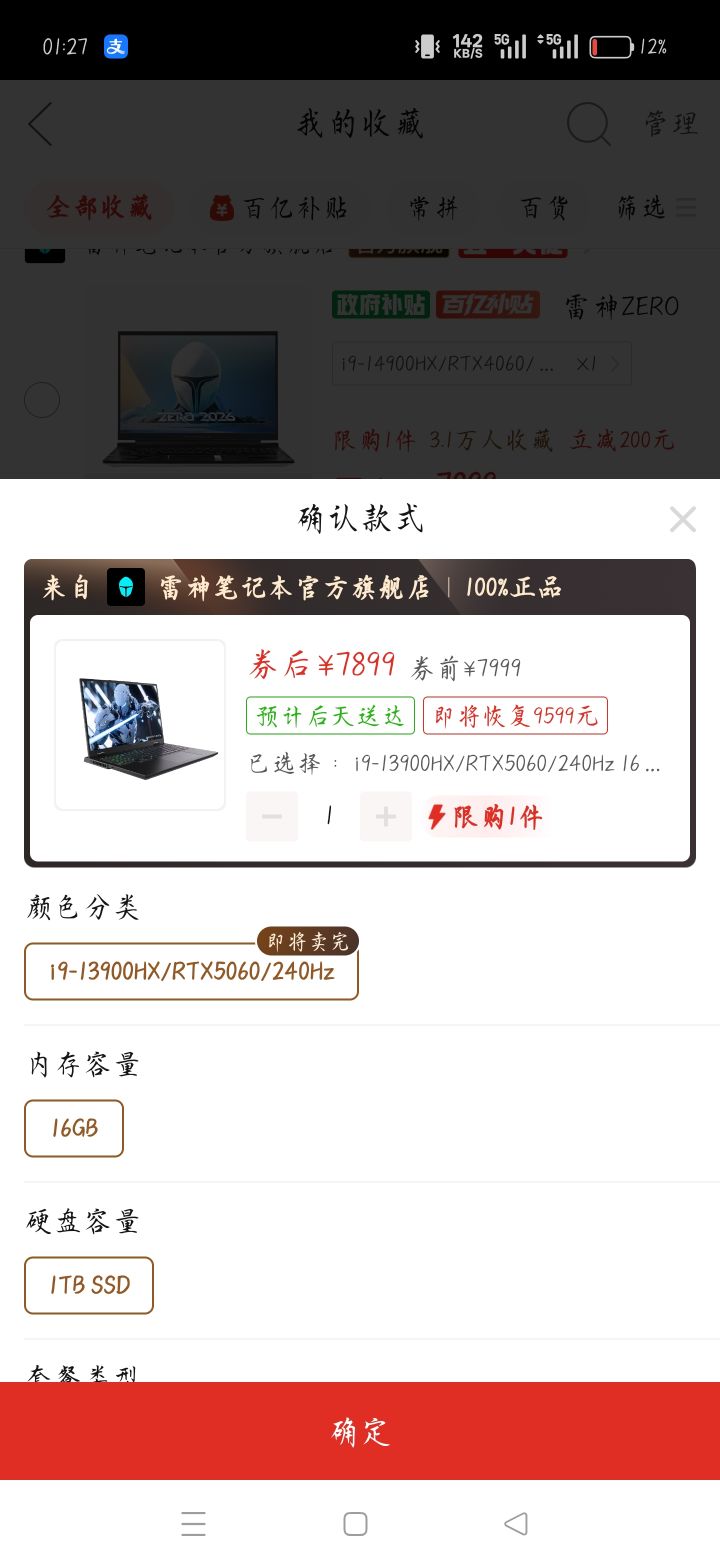
Task: Click the laptop product thumbnail
Action: (x=140, y=723)
